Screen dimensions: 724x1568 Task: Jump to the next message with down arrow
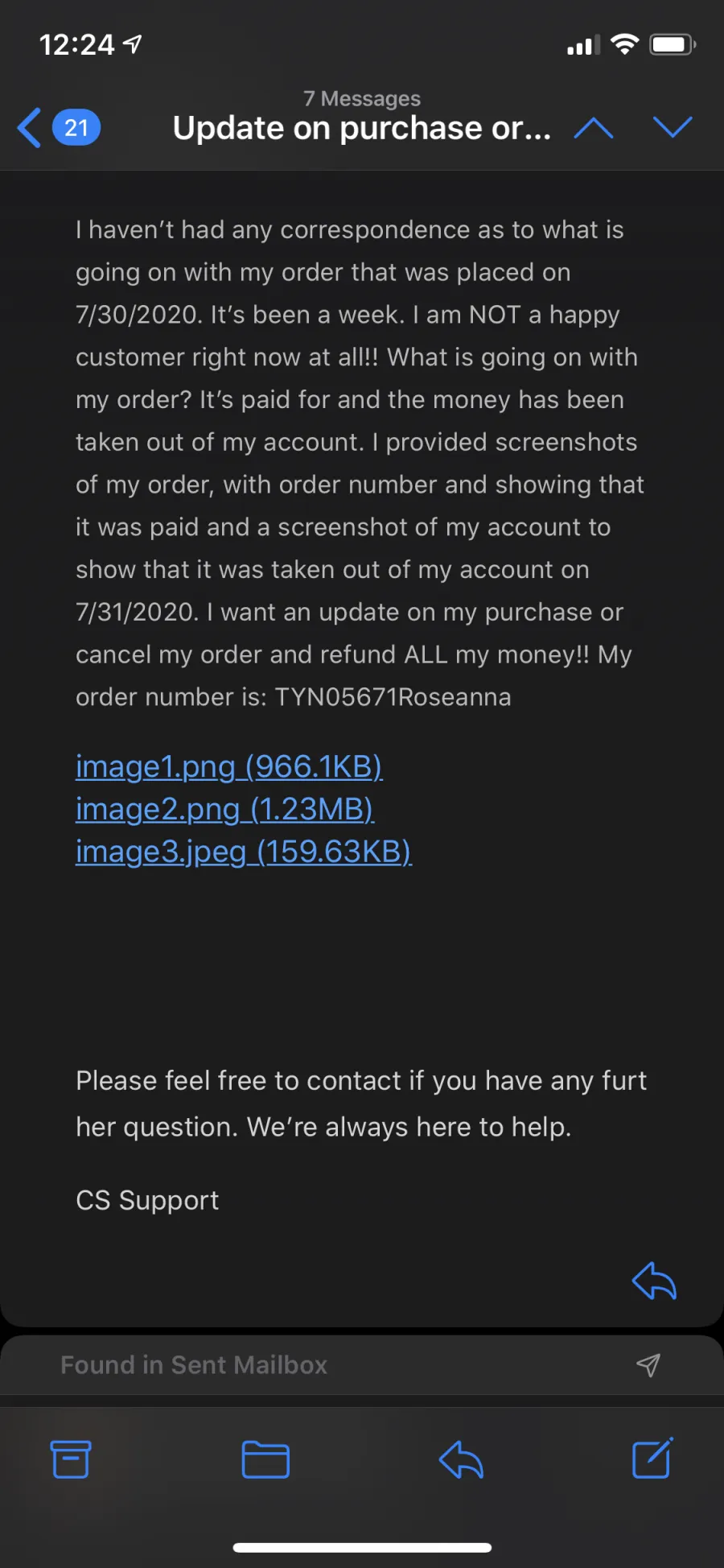coord(673,127)
